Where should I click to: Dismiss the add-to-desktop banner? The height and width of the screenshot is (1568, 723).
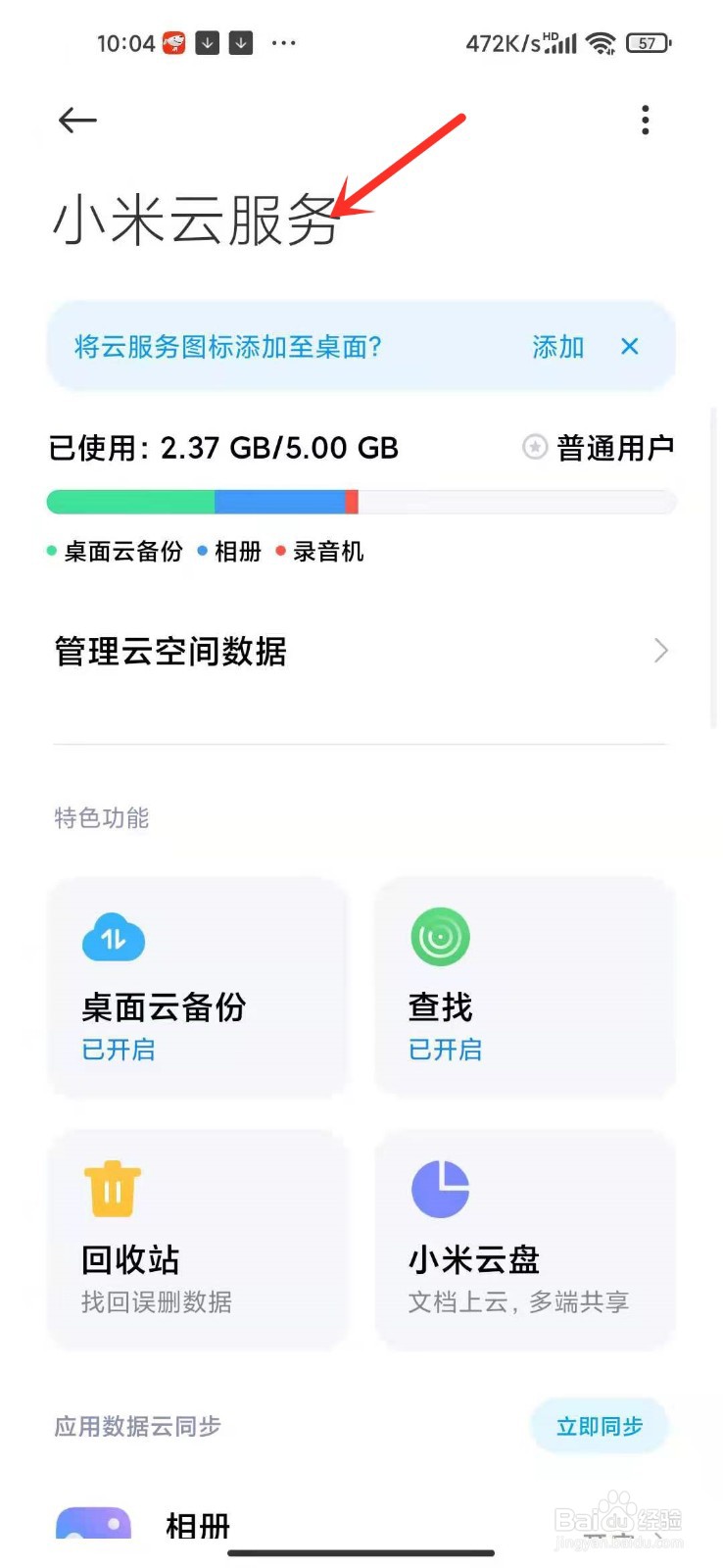coord(630,346)
